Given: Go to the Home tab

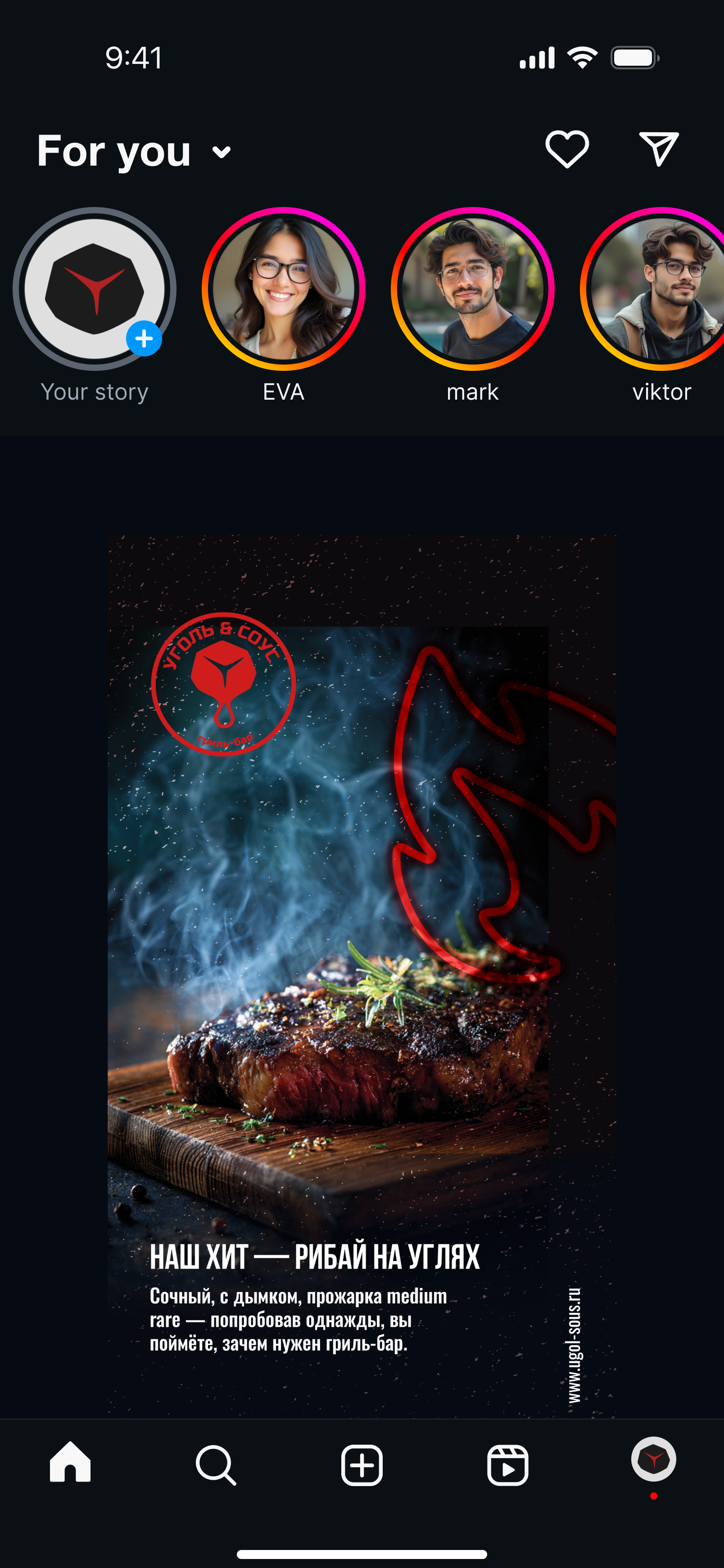Looking at the screenshot, I should [x=71, y=1463].
